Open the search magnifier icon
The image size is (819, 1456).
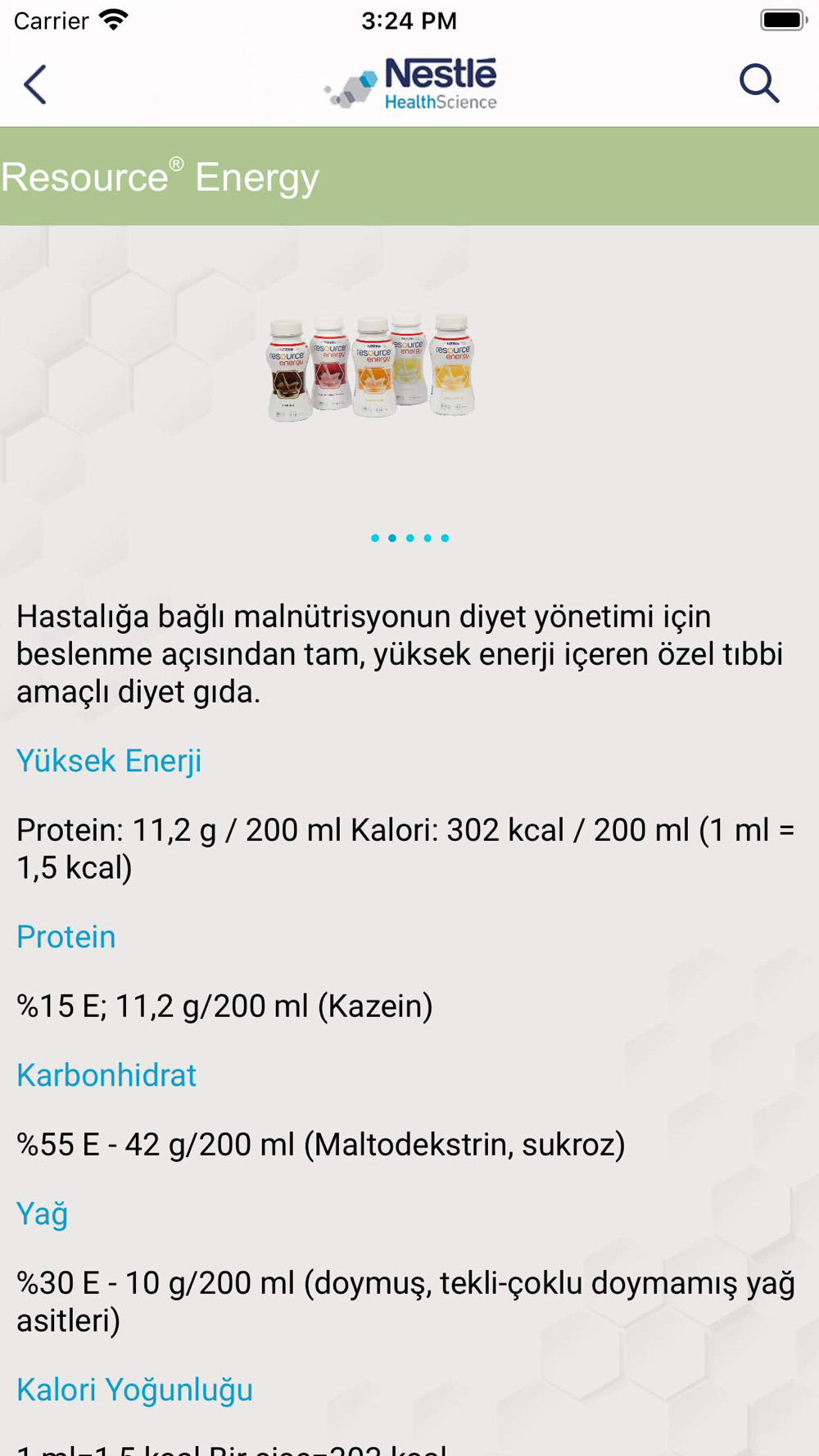pos(759,84)
